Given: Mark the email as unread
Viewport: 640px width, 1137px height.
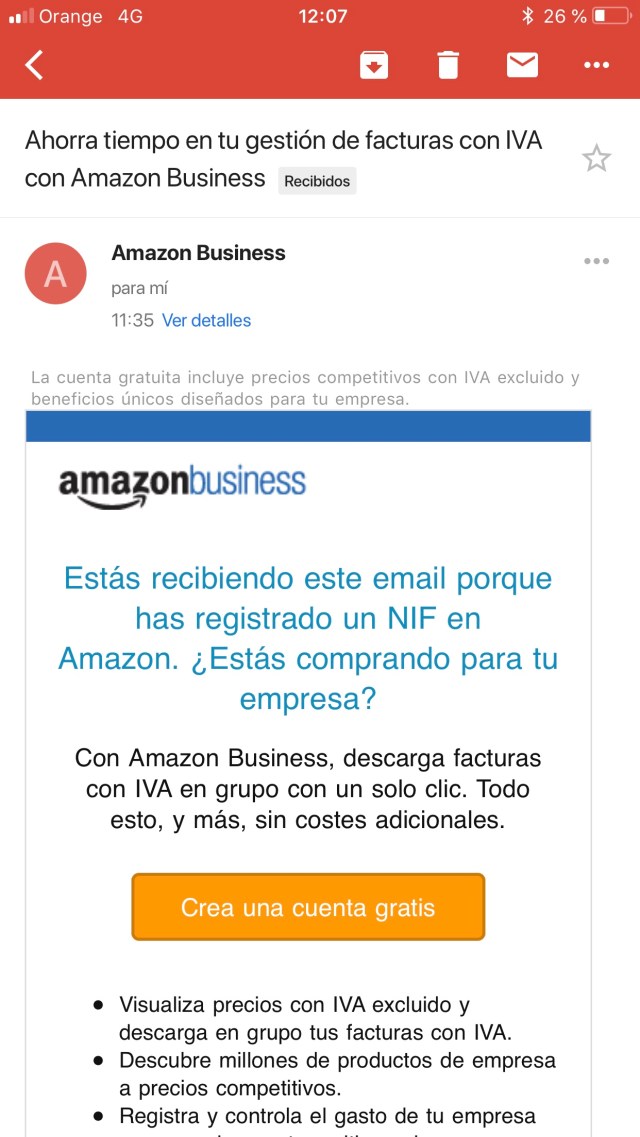Looking at the screenshot, I should [x=522, y=66].
